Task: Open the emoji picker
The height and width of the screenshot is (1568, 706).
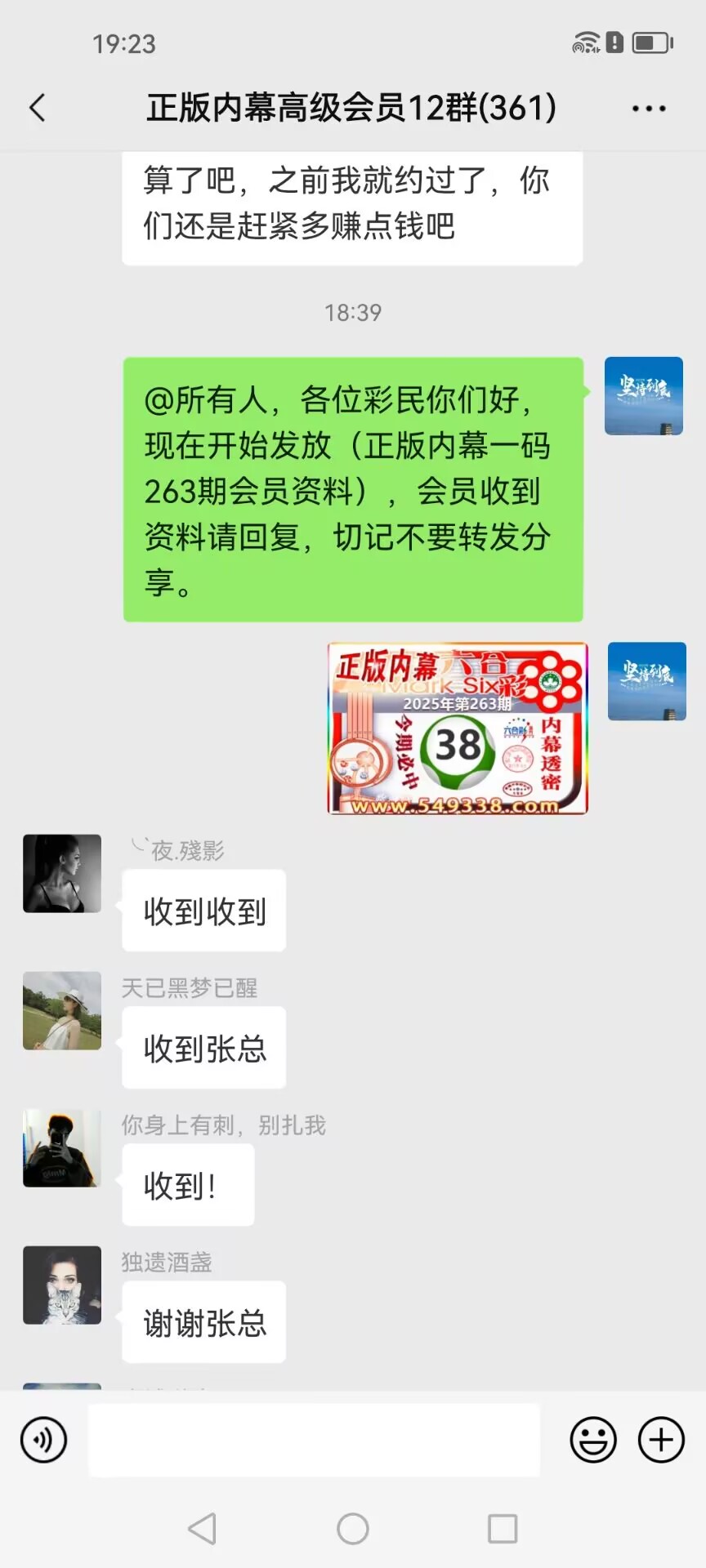Action: pyautogui.click(x=593, y=1440)
